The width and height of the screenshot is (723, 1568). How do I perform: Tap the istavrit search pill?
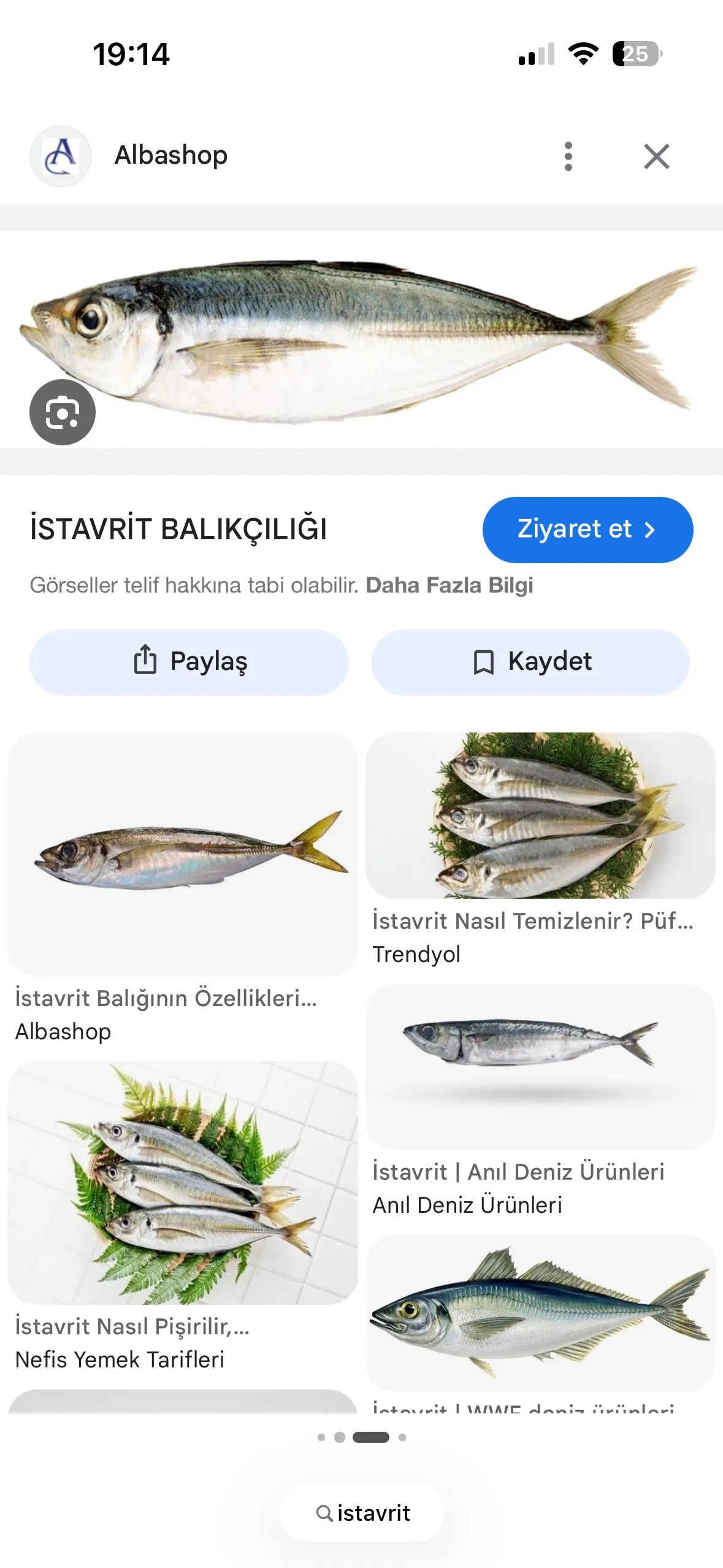click(x=362, y=1513)
